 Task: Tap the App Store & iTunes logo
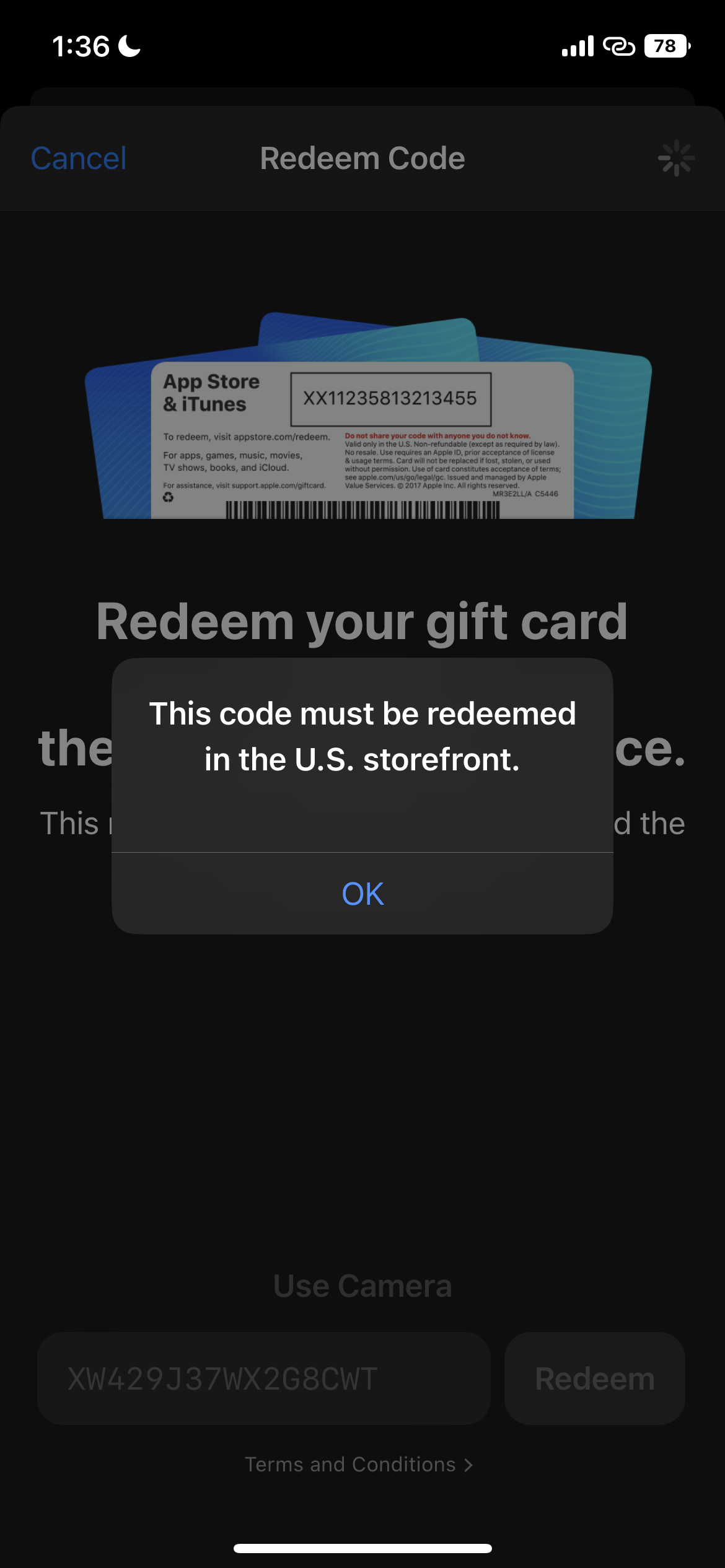pos(211,393)
